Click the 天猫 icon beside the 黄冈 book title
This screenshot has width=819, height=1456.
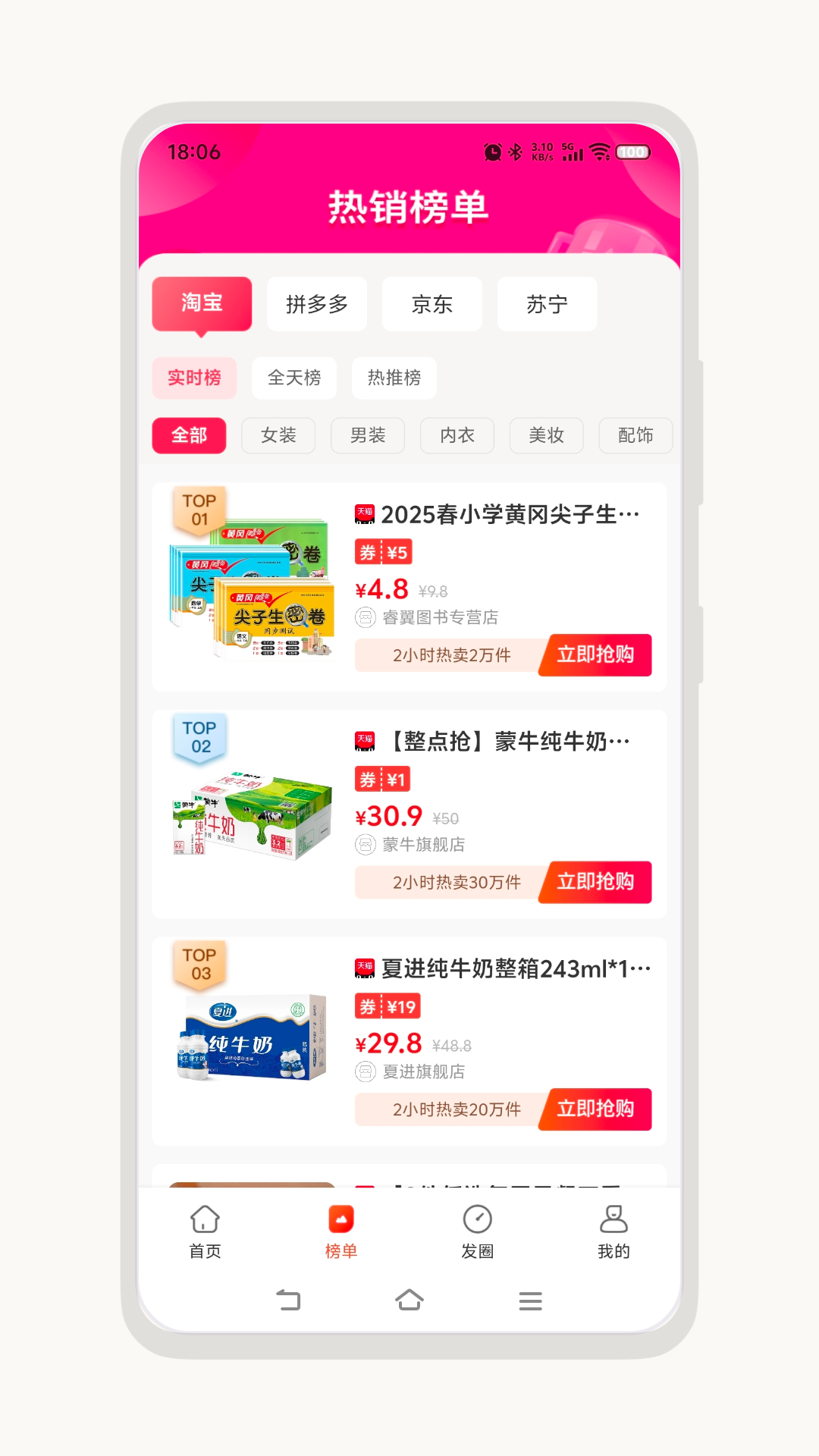click(x=365, y=515)
